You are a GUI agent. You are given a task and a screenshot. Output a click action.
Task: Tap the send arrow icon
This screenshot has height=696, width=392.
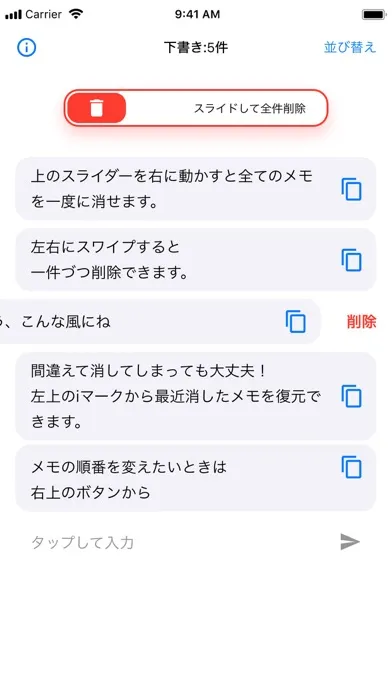click(x=350, y=542)
